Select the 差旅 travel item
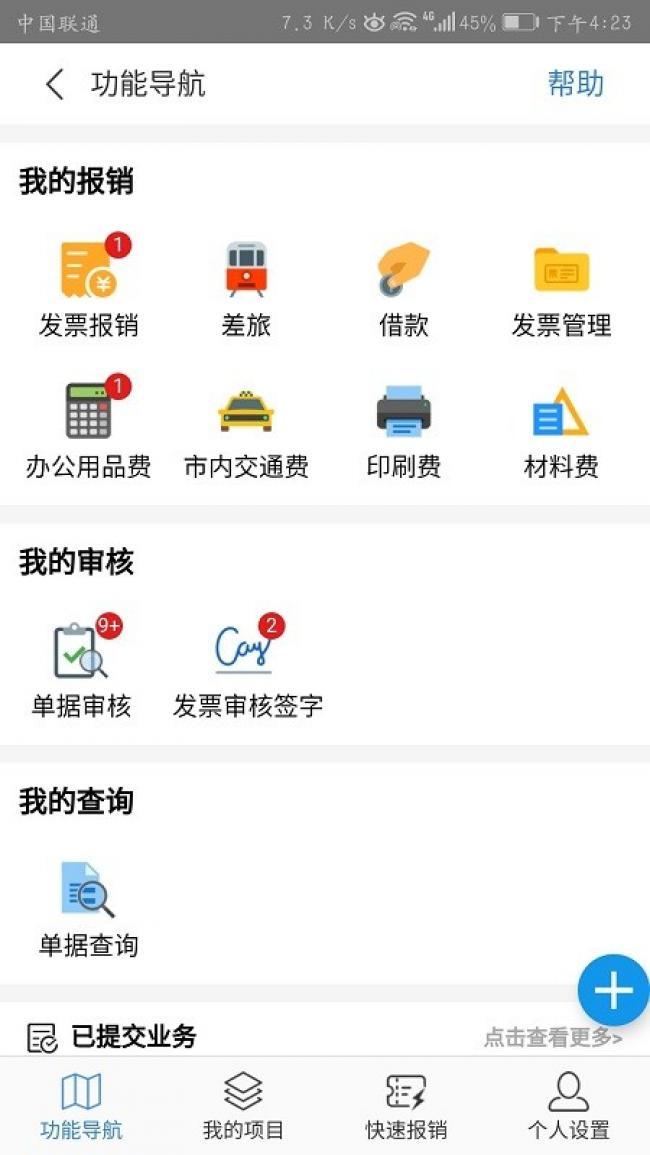 click(246, 287)
